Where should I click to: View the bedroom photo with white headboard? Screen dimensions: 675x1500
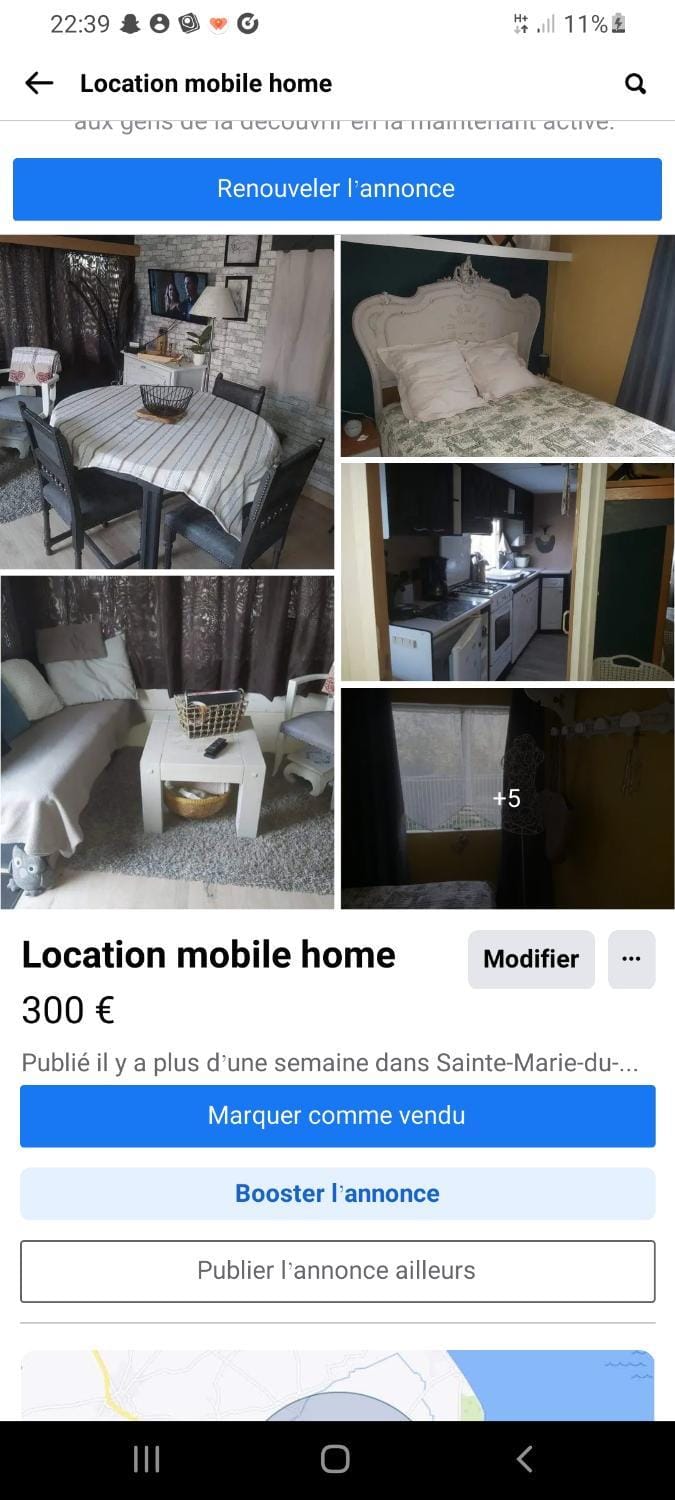click(x=507, y=345)
